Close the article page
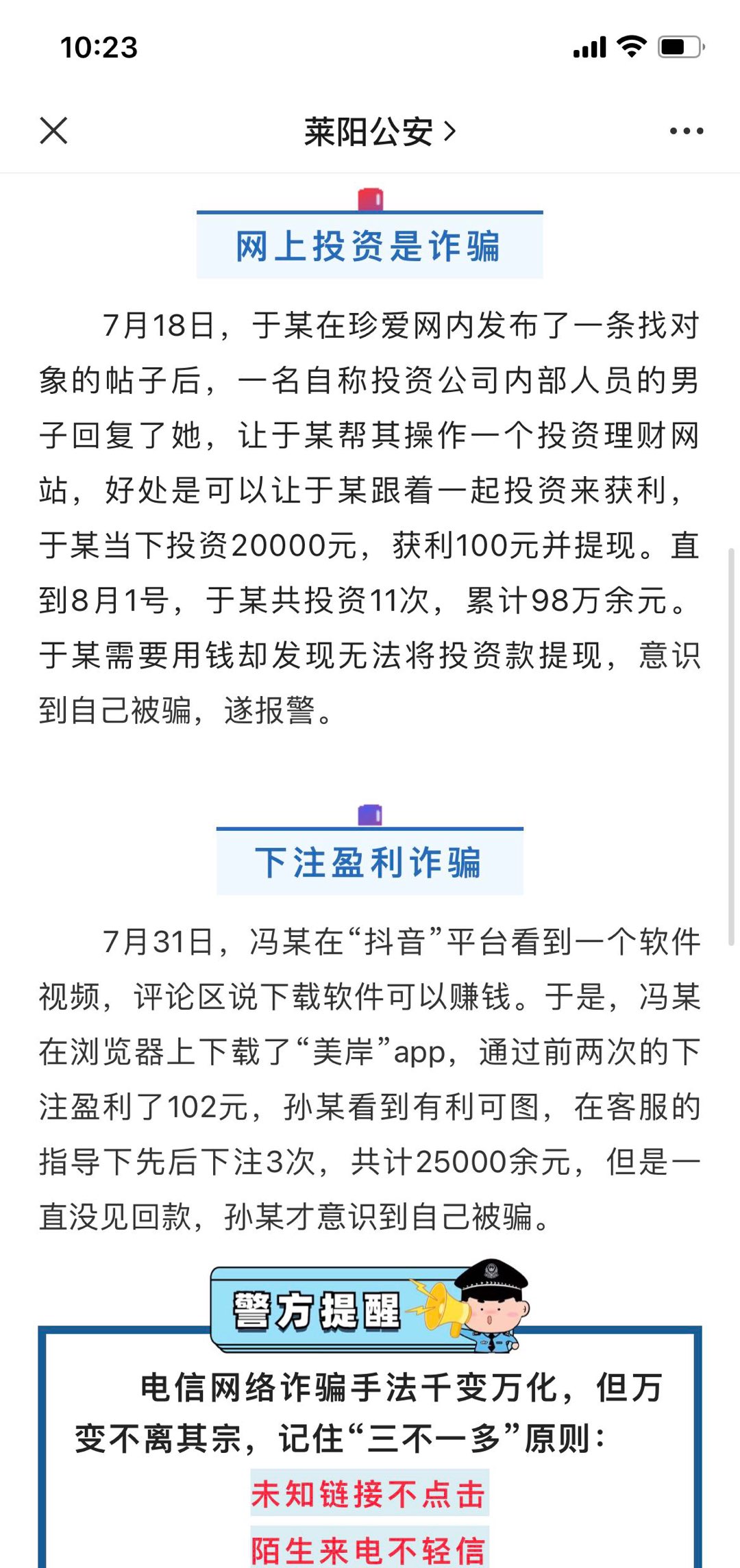 pos(53,131)
